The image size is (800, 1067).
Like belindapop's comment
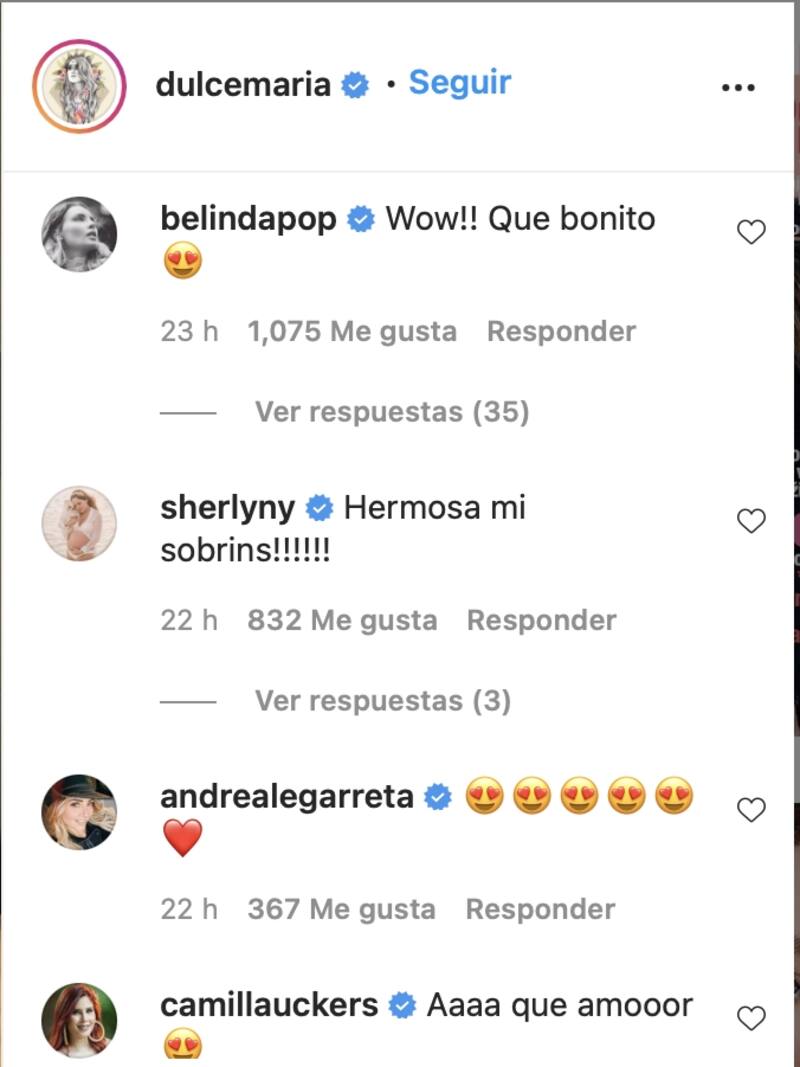(x=751, y=233)
